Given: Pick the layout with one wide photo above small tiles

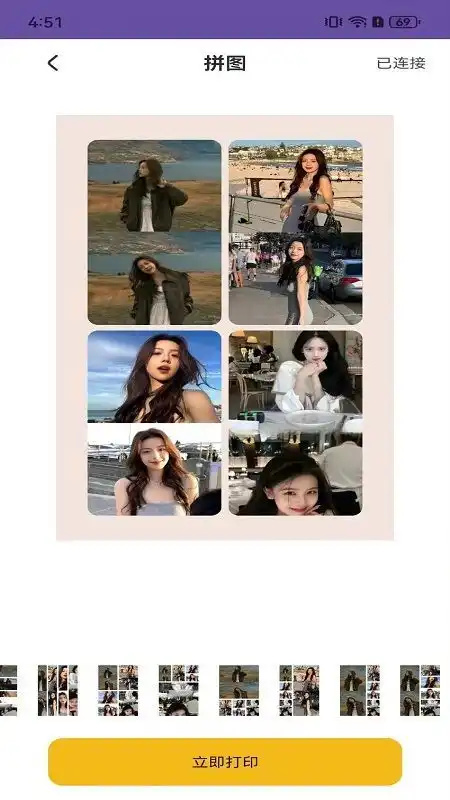Looking at the screenshot, I should click(x=239, y=690).
